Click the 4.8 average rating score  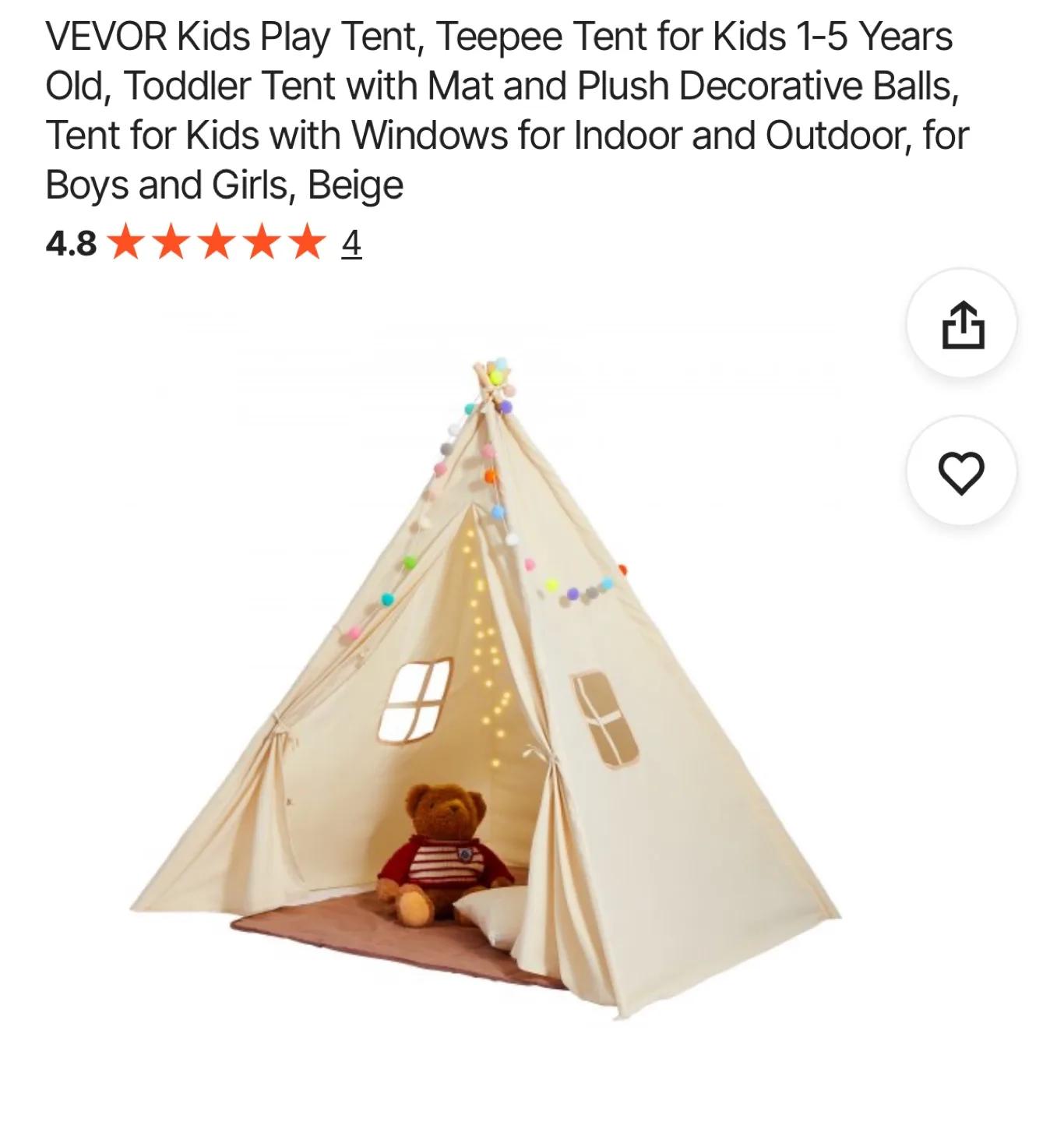(x=69, y=244)
